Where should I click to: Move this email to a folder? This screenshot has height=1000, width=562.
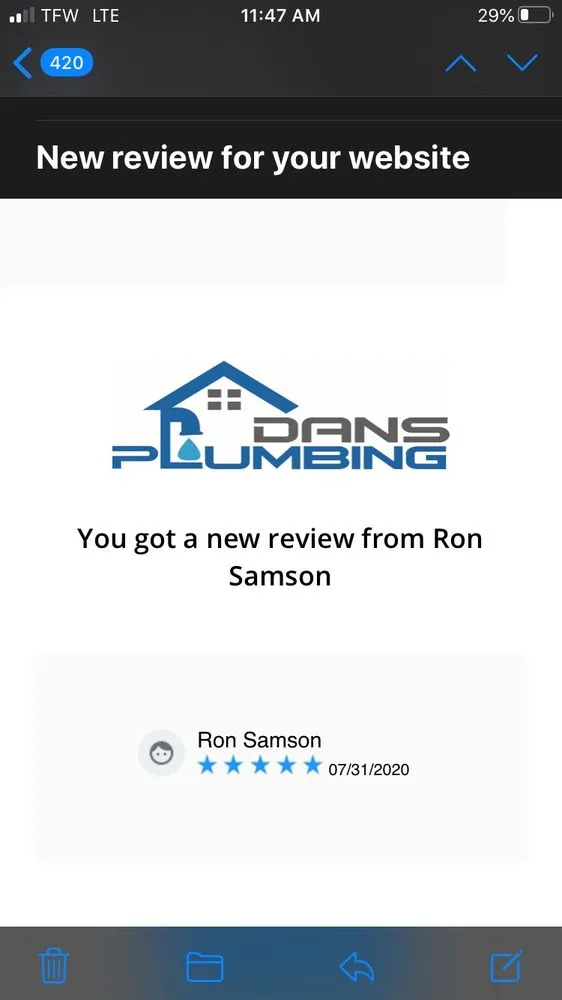[x=205, y=966]
